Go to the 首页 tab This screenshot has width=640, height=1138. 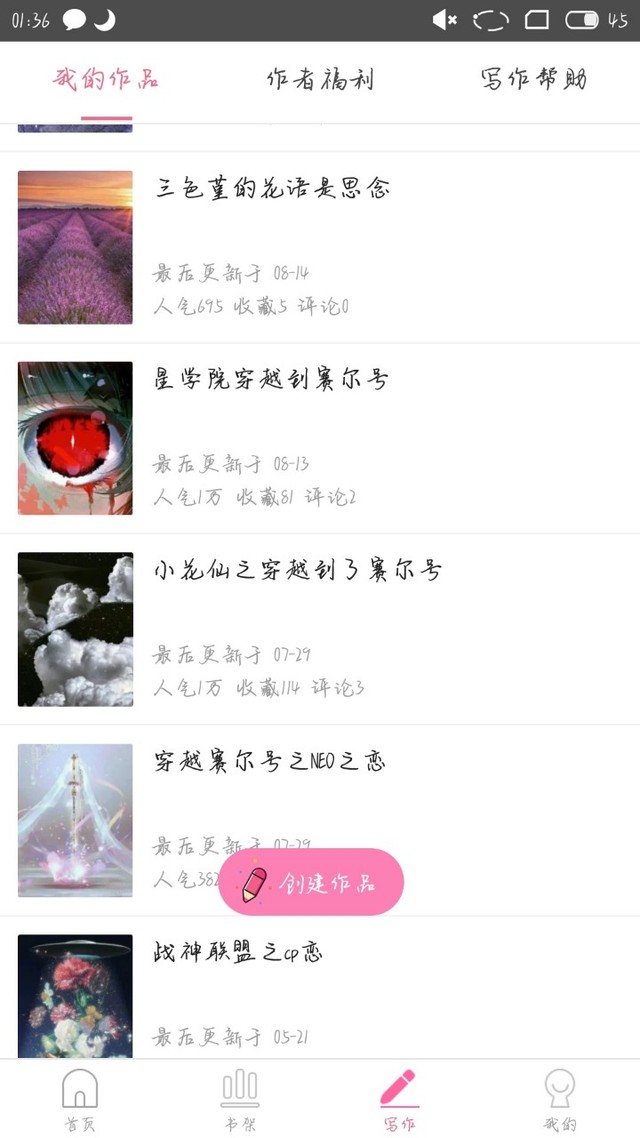[x=80, y=1098]
